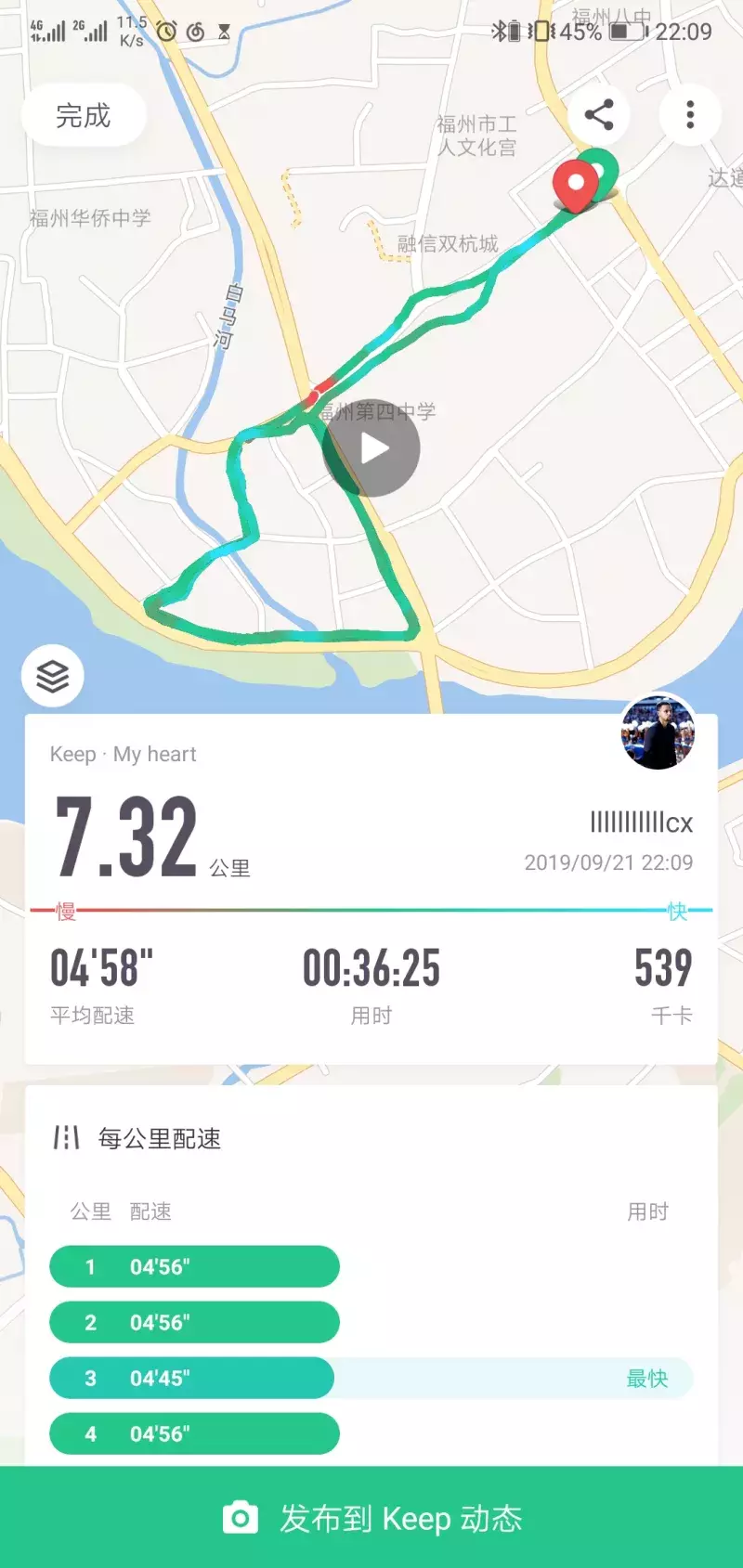Open the user profile avatar
The image size is (743, 1568).
click(x=658, y=732)
